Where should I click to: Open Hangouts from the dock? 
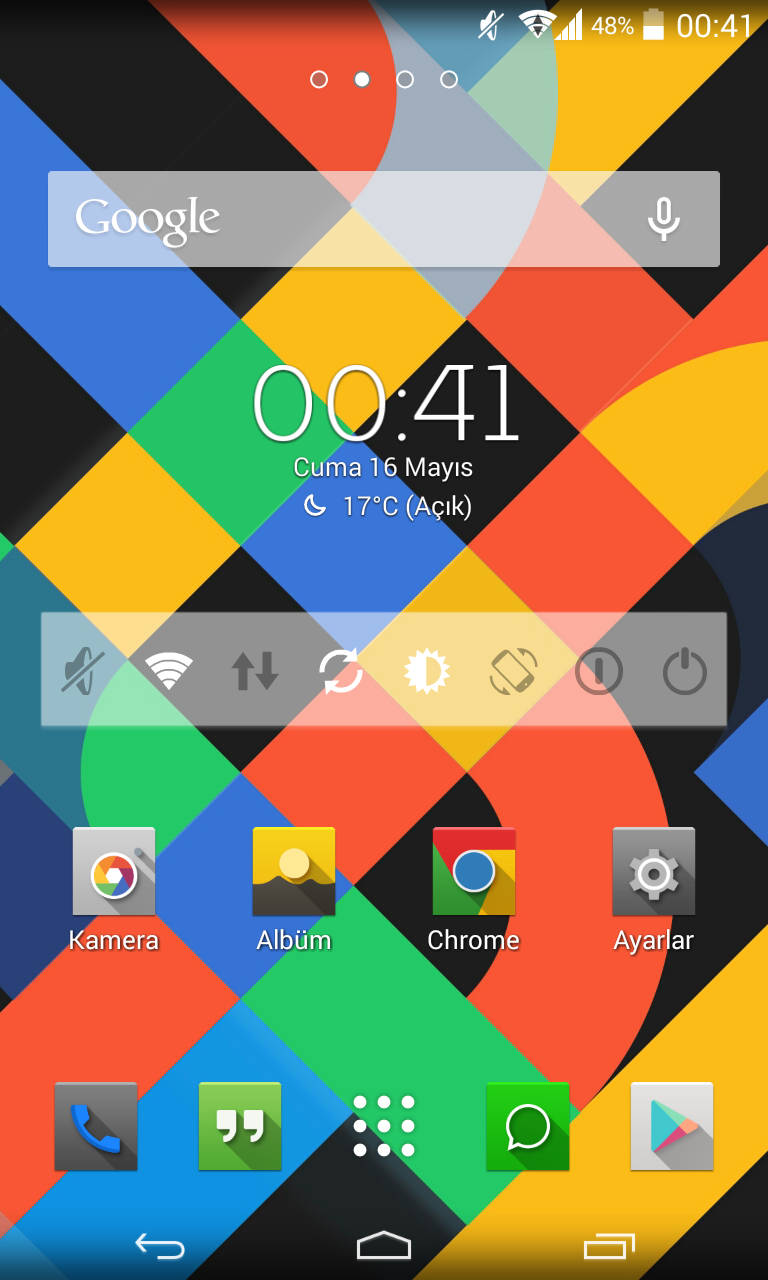pyautogui.click(x=240, y=1126)
